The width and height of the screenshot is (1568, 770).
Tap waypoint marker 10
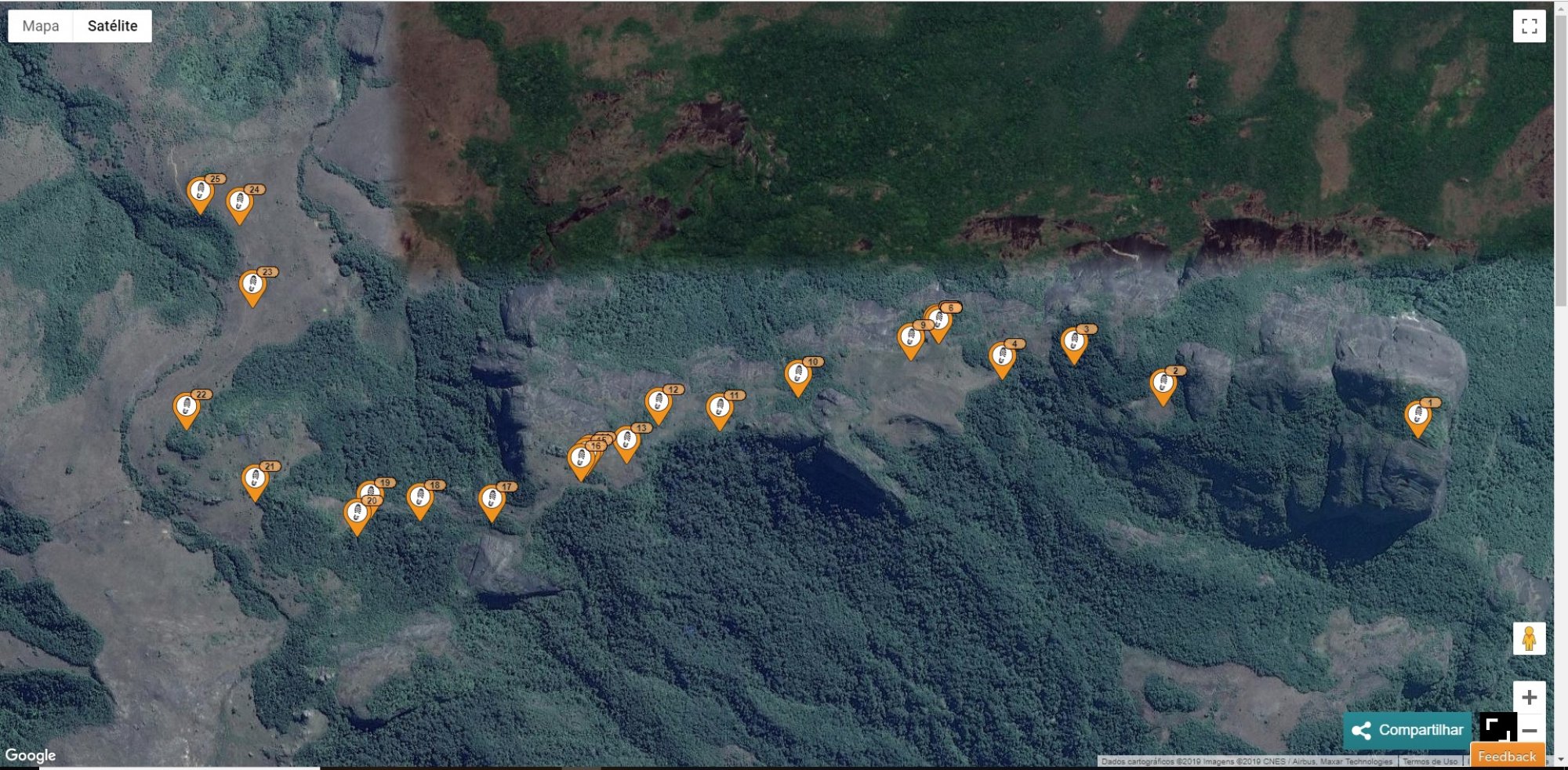tap(797, 376)
